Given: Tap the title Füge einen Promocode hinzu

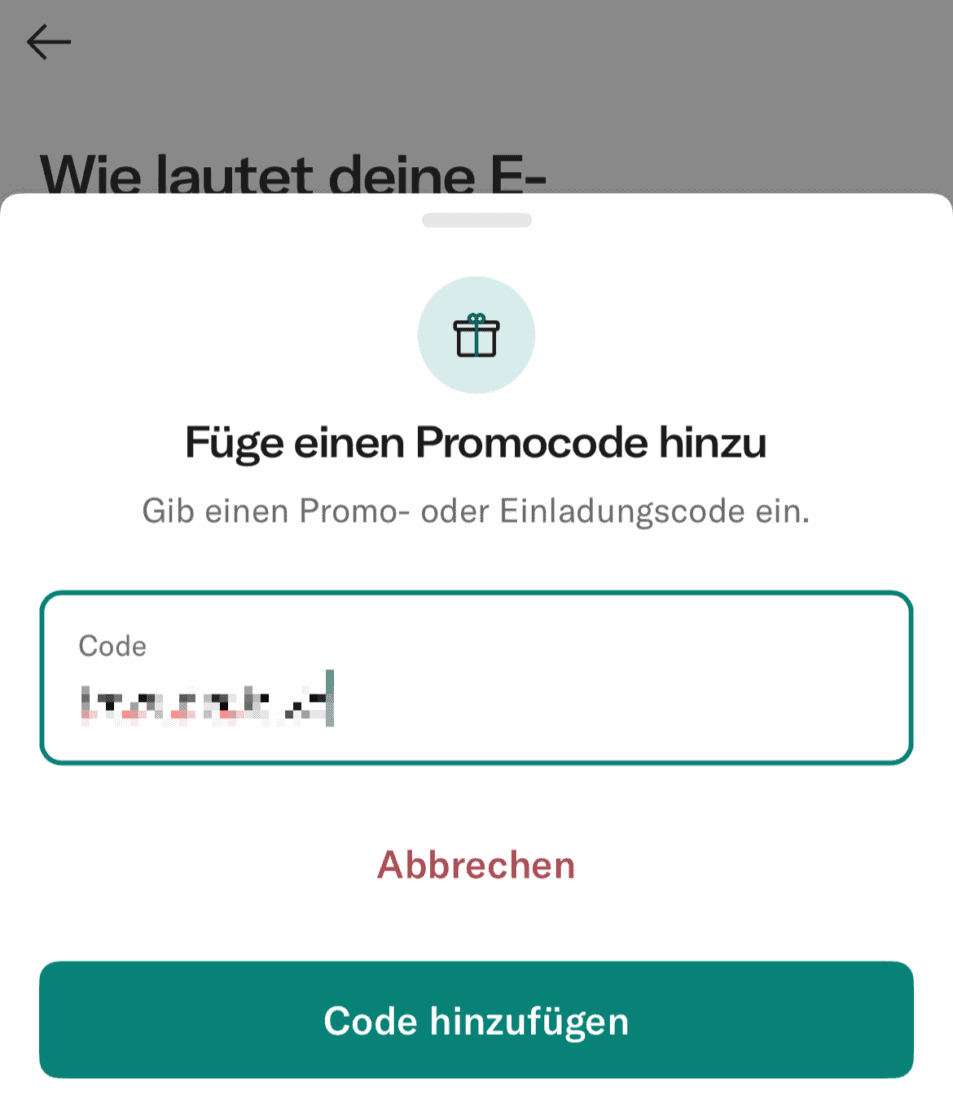Looking at the screenshot, I should click(x=476, y=441).
